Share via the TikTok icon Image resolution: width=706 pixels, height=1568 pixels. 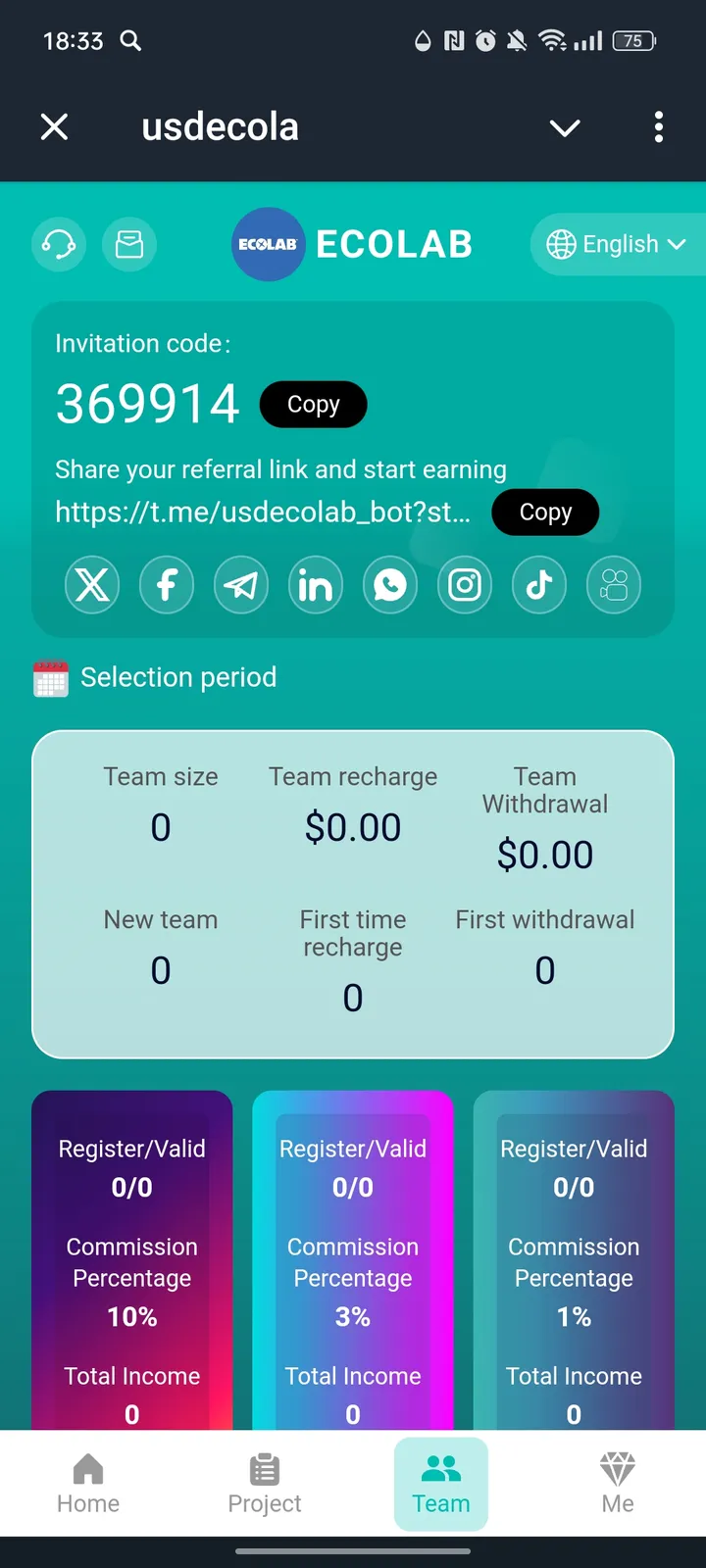tap(538, 585)
